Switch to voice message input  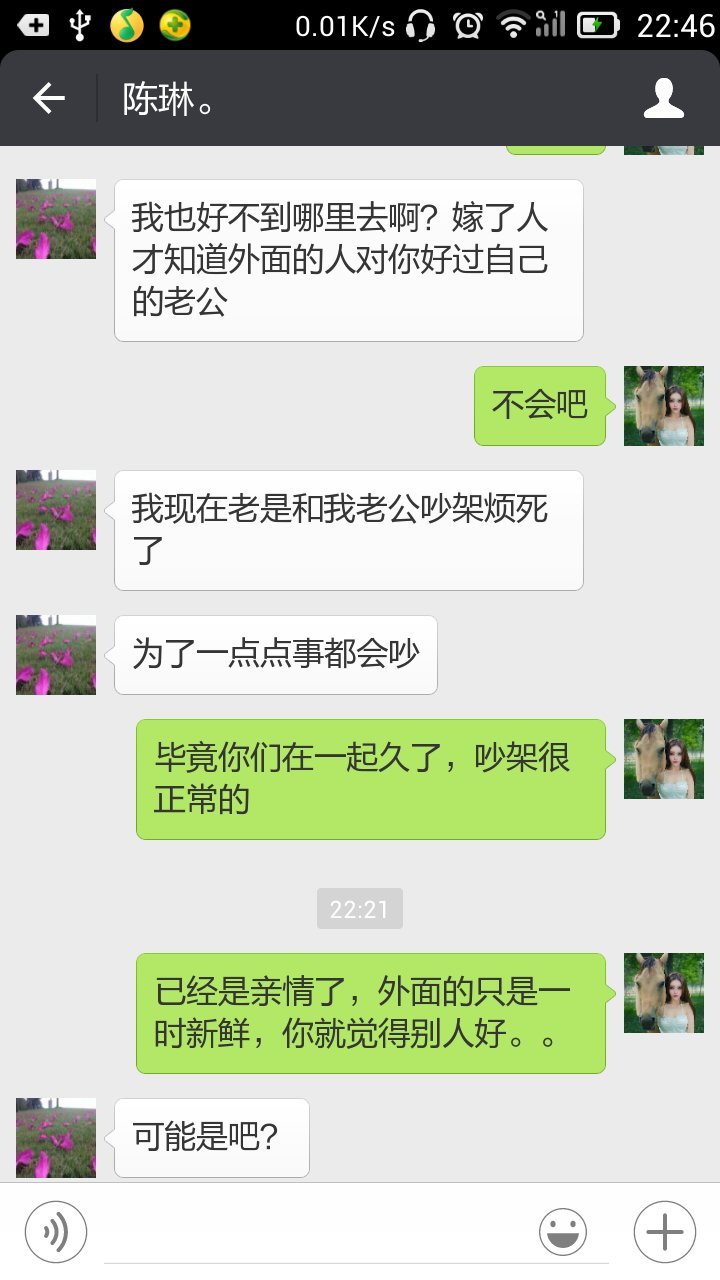[x=56, y=1232]
